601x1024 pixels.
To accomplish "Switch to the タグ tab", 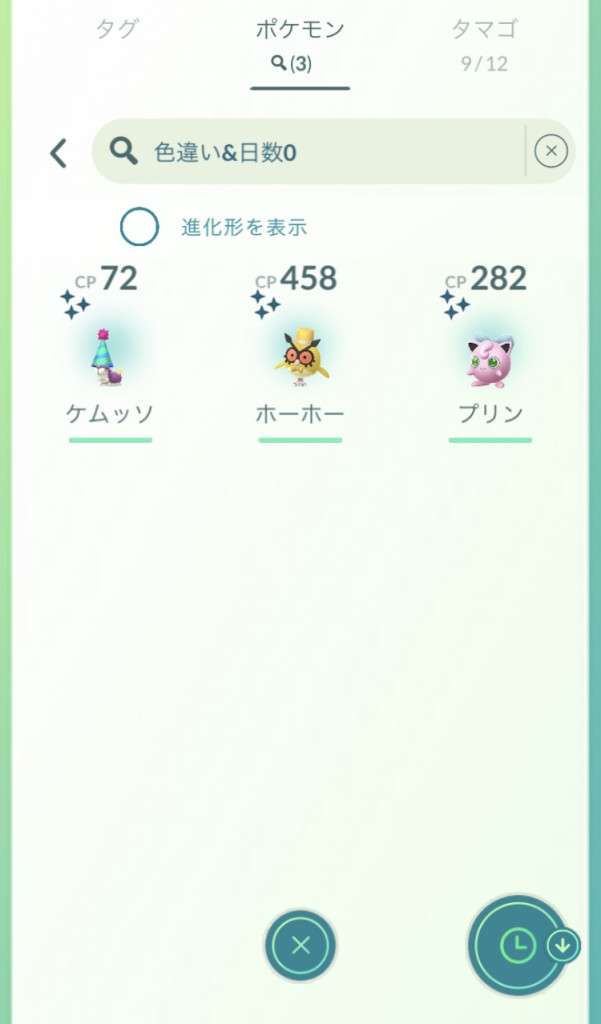I will (117, 30).
